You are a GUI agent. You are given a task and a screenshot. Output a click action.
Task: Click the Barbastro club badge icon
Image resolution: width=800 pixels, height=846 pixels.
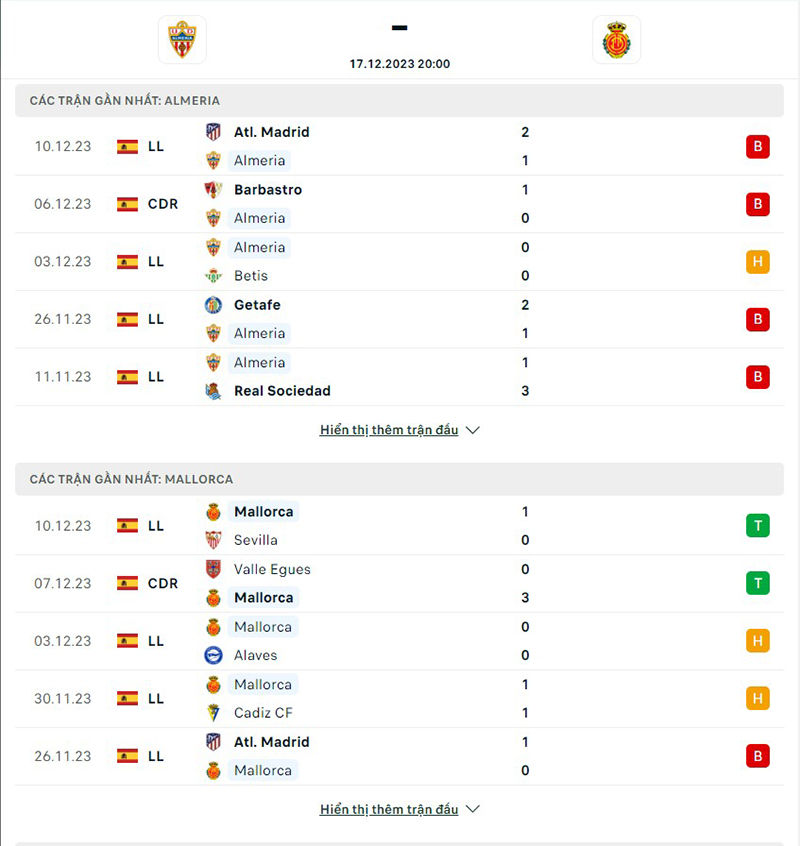coord(214,189)
